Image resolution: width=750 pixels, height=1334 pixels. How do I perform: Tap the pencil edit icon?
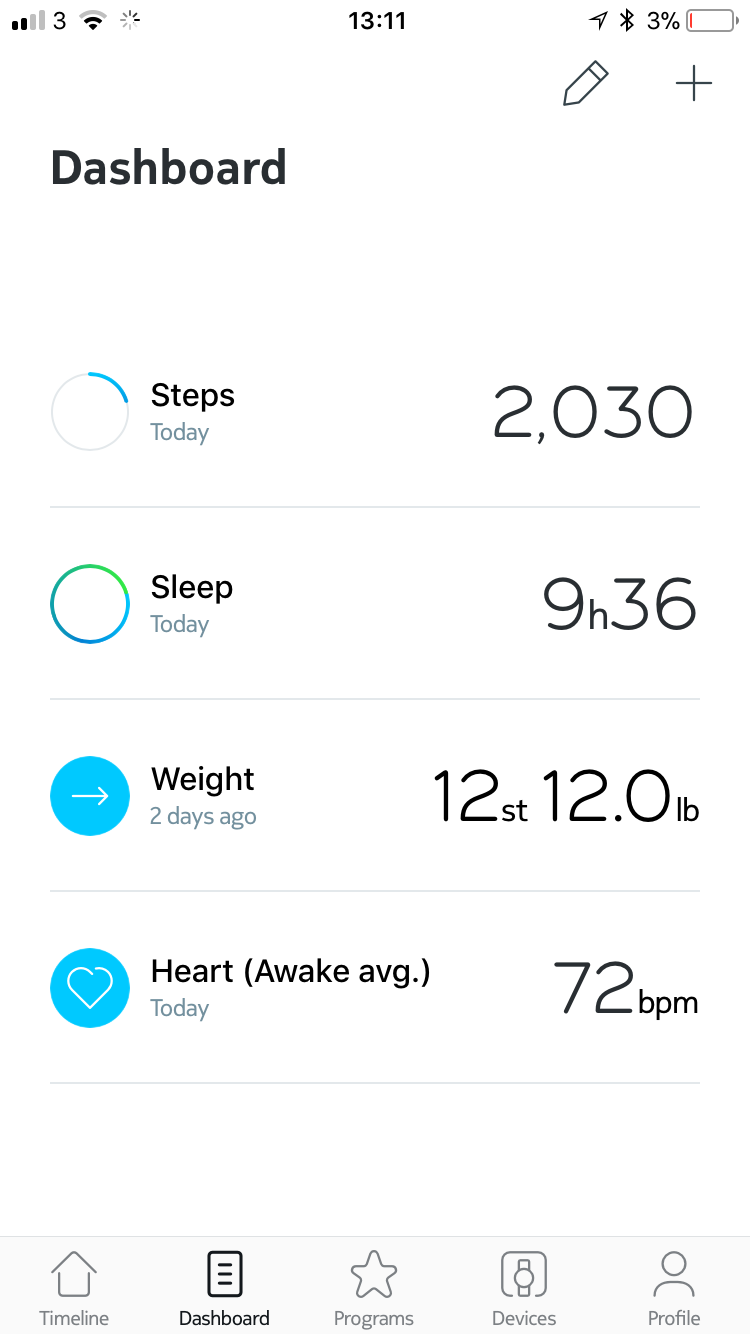[585, 84]
